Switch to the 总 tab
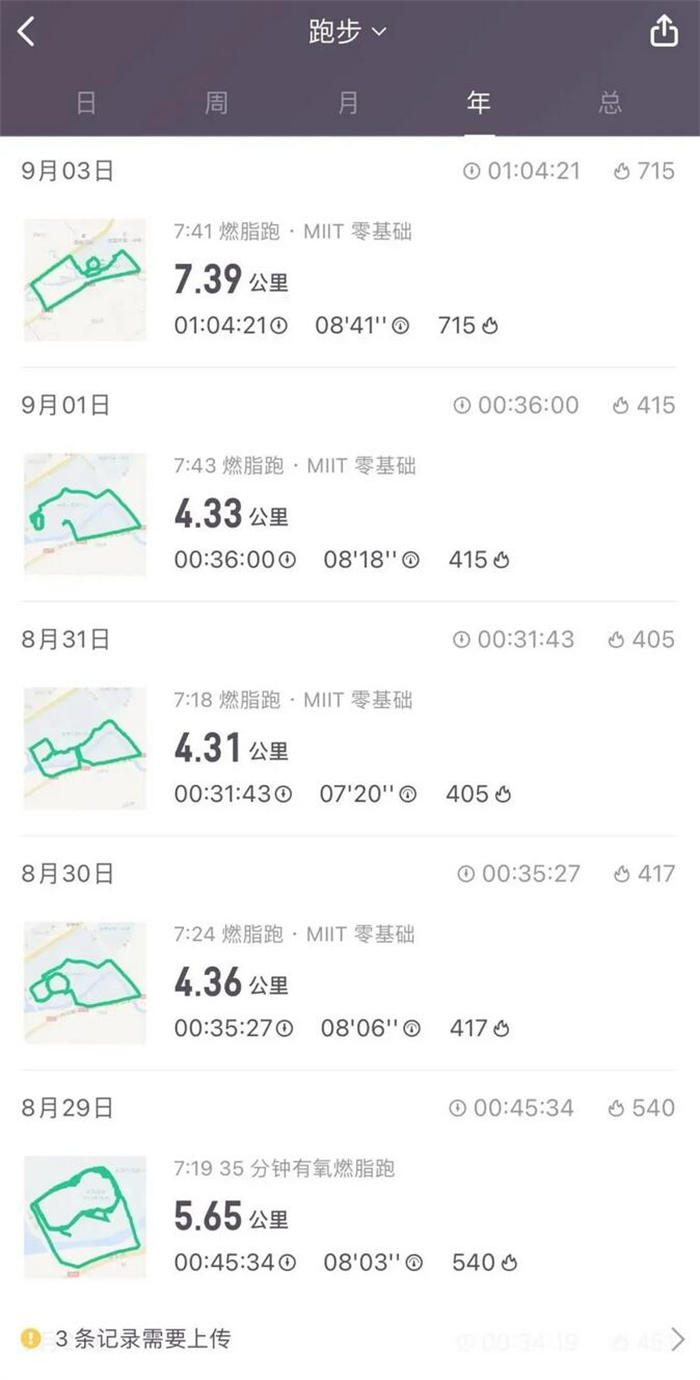 click(x=610, y=102)
